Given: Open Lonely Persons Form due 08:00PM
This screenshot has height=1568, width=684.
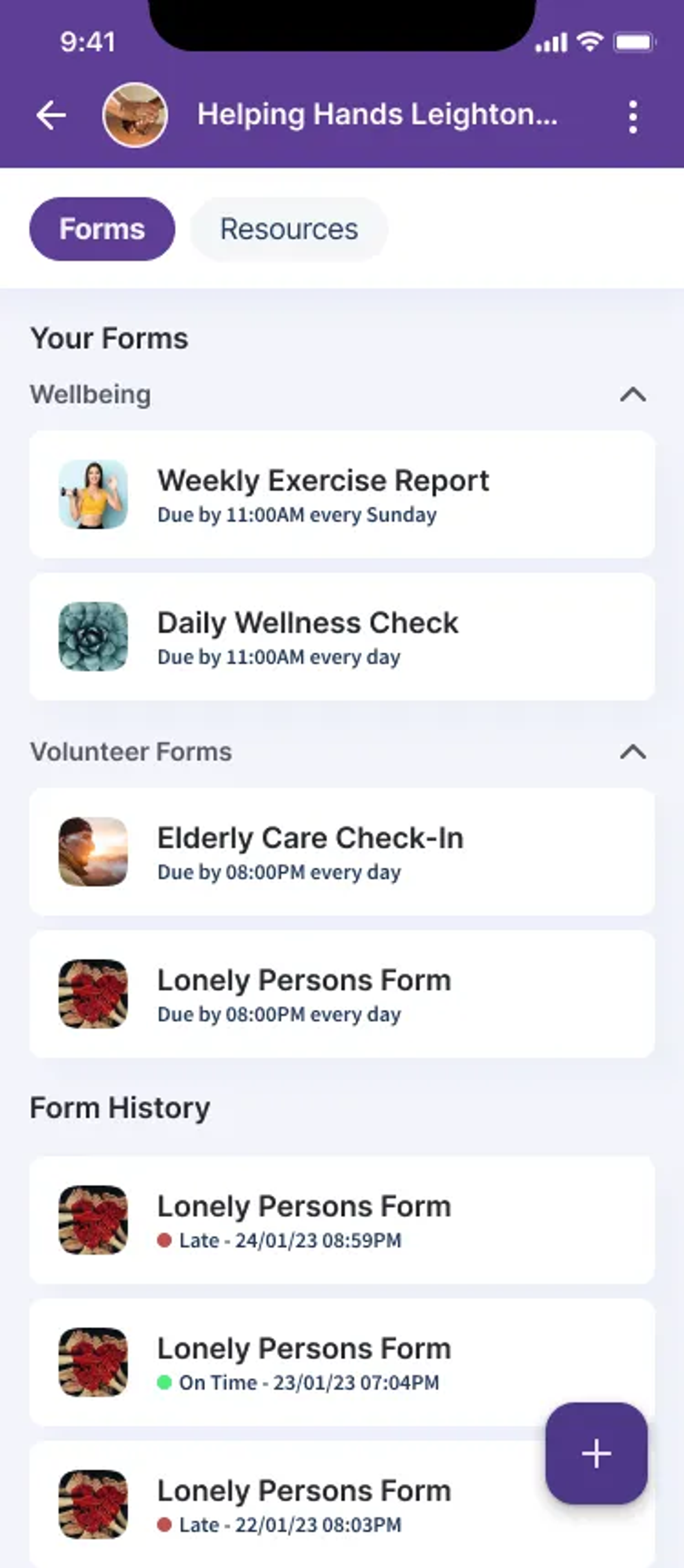Looking at the screenshot, I should click(x=342, y=994).
